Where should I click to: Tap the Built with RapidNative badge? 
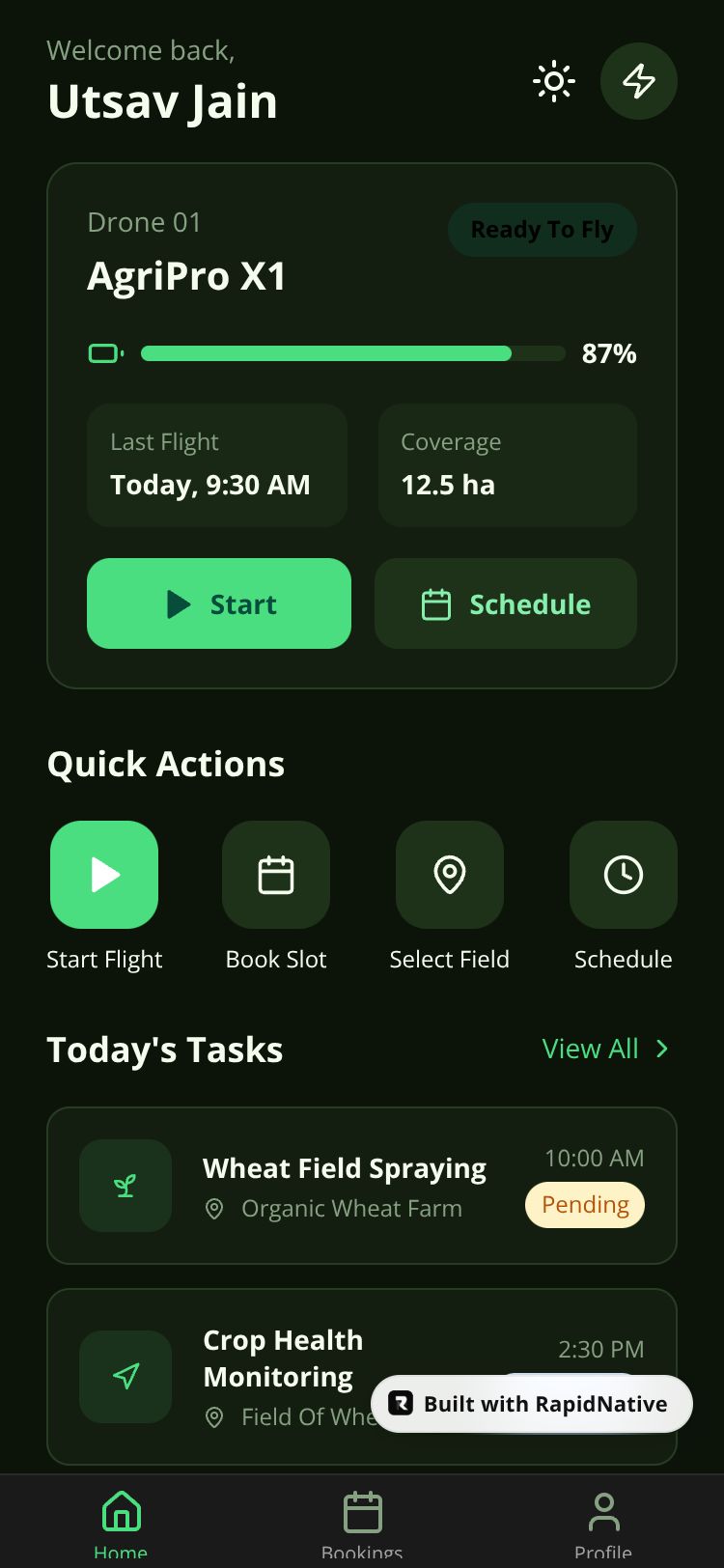(532, 1404)
